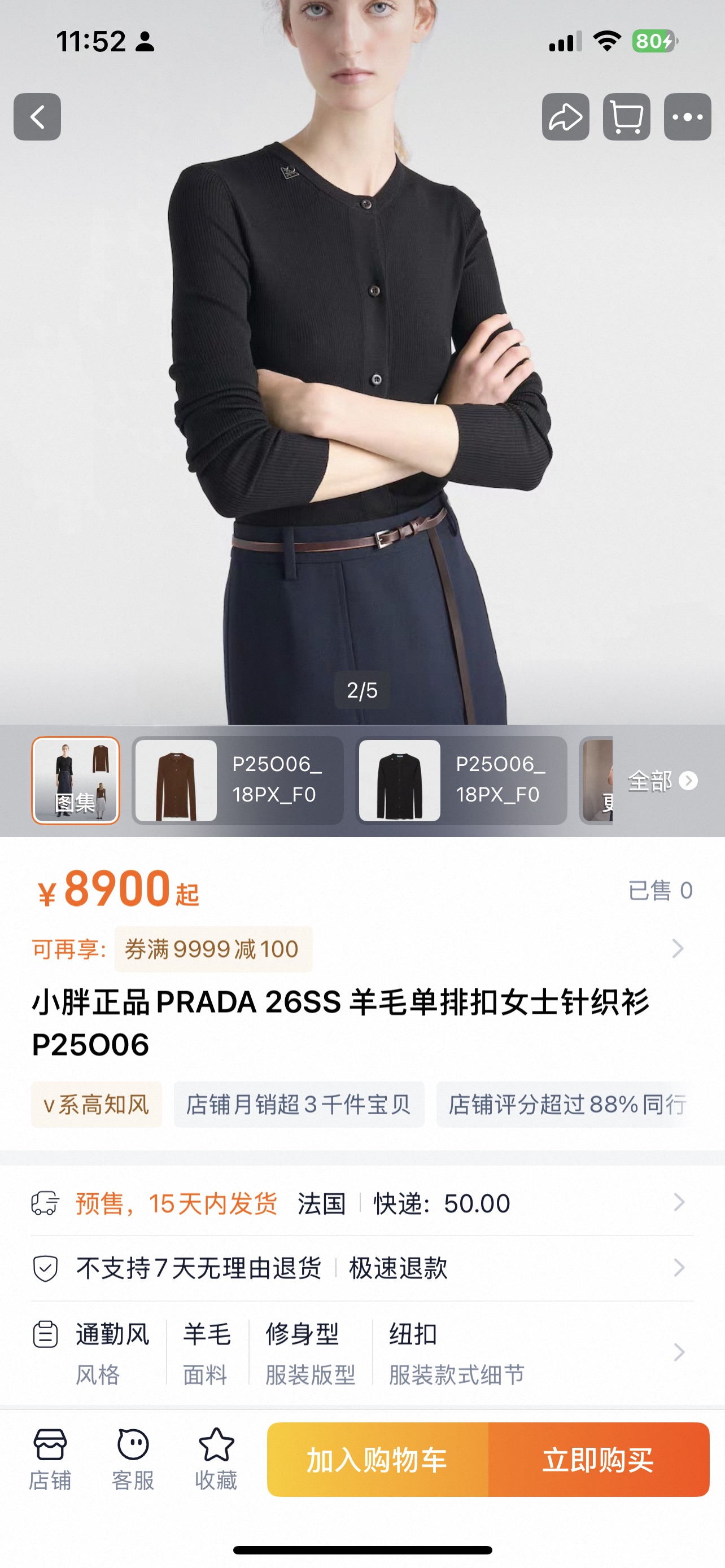
Task: Choose the black cardigan variant thumbnail
Action: point(461,781)
